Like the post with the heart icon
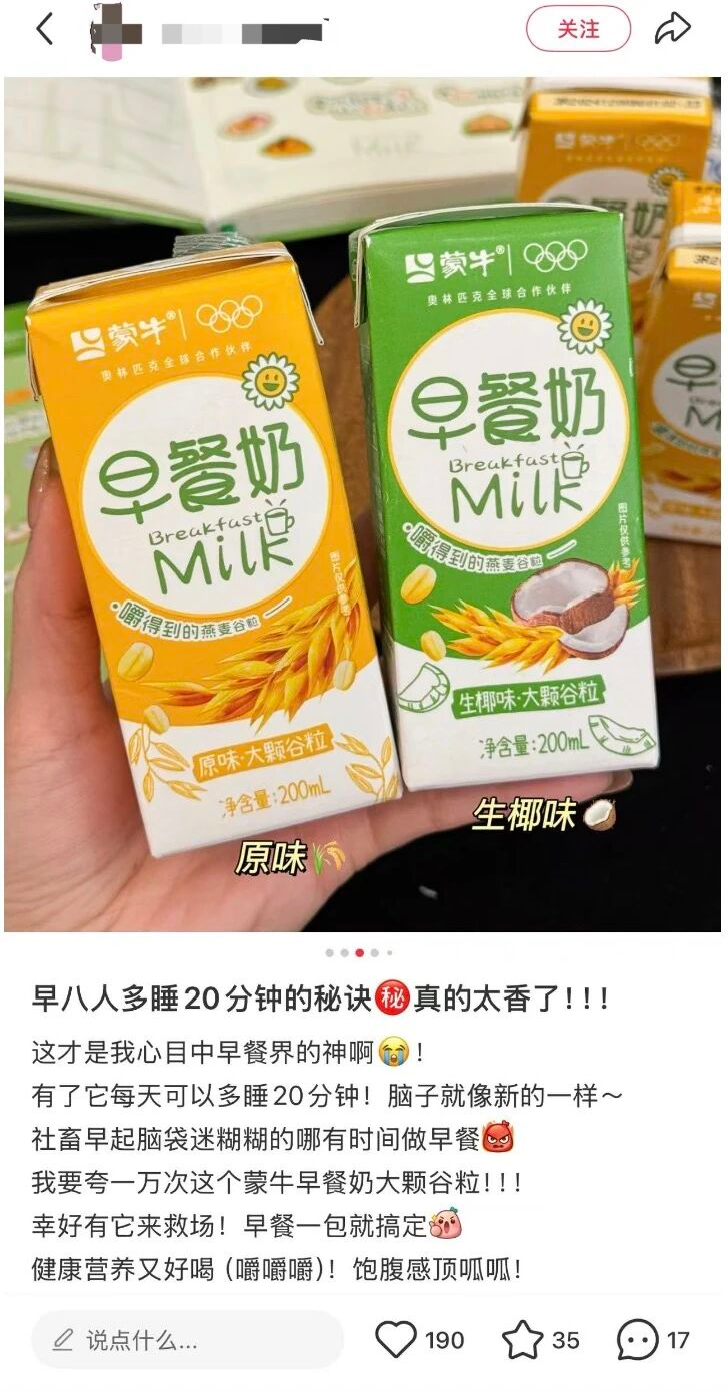 pyautogui.click(x=397, y=1340)
